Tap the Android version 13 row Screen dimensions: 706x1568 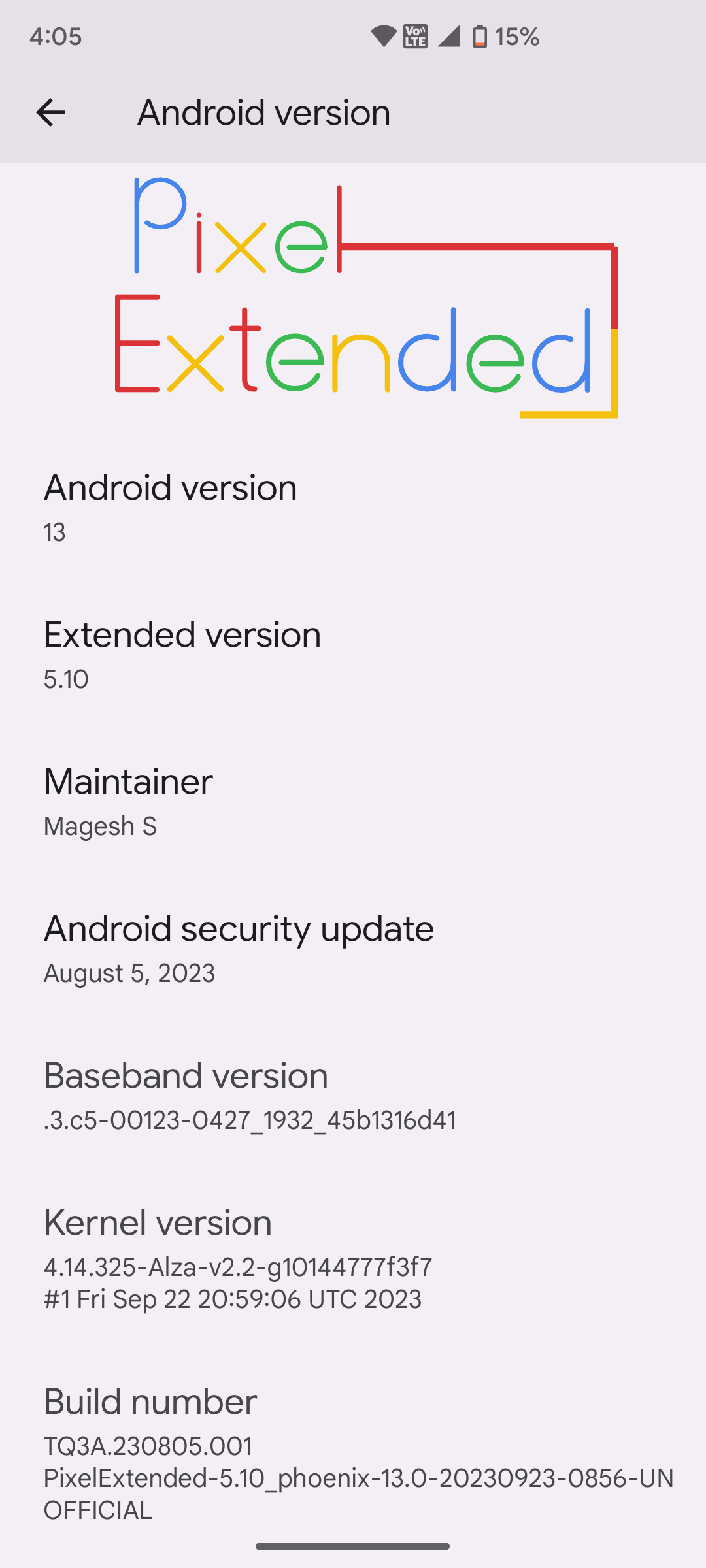point(353,506)
